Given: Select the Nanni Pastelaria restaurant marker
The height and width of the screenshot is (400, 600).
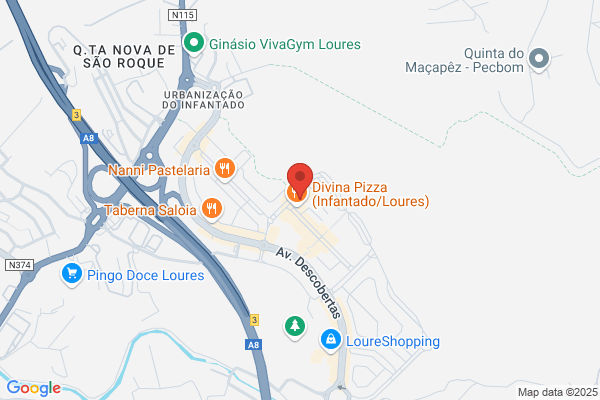Looking at the screenshot, I should (225, 169).
